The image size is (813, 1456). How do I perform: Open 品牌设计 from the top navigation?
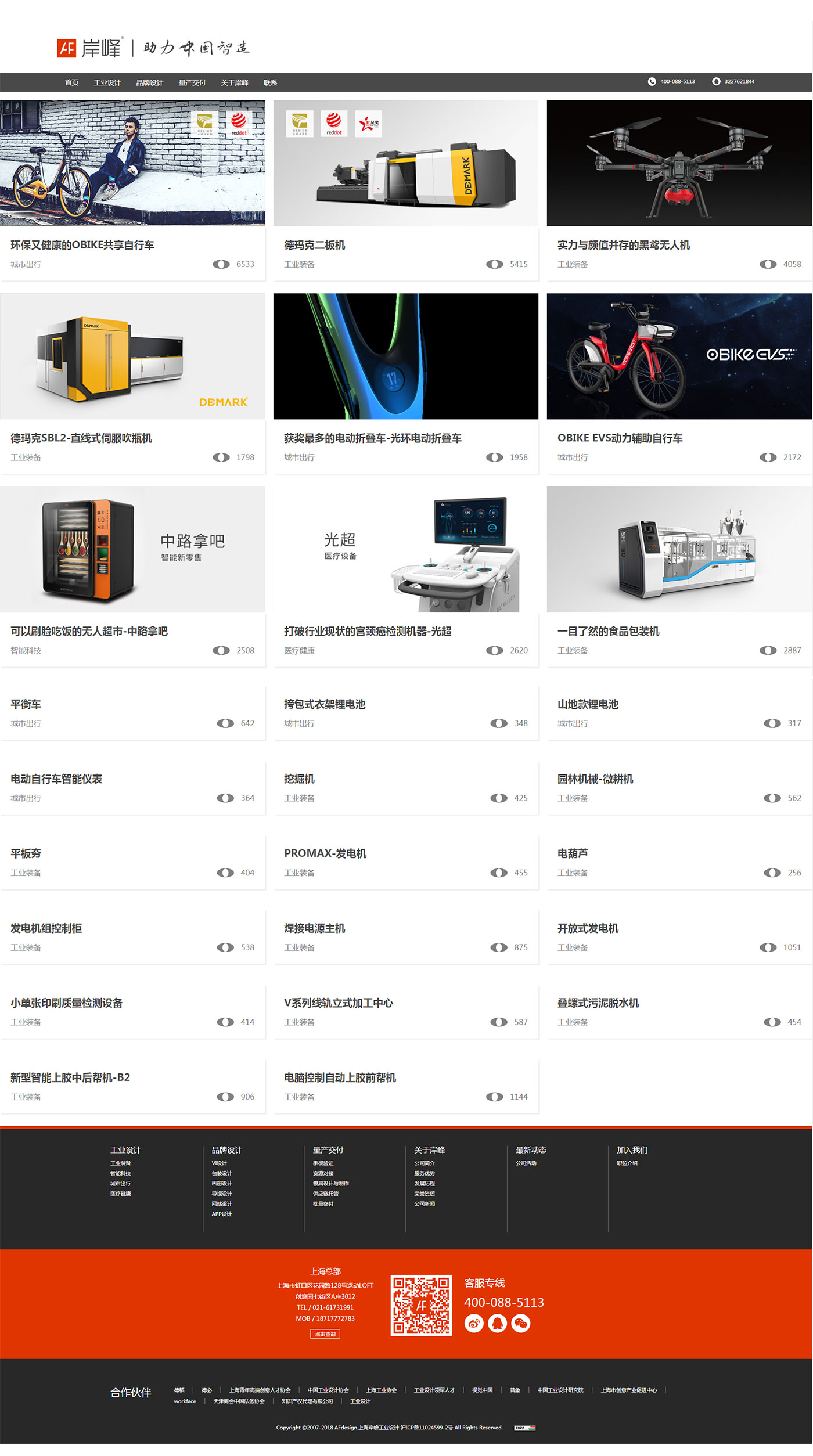tap(149, 82)
